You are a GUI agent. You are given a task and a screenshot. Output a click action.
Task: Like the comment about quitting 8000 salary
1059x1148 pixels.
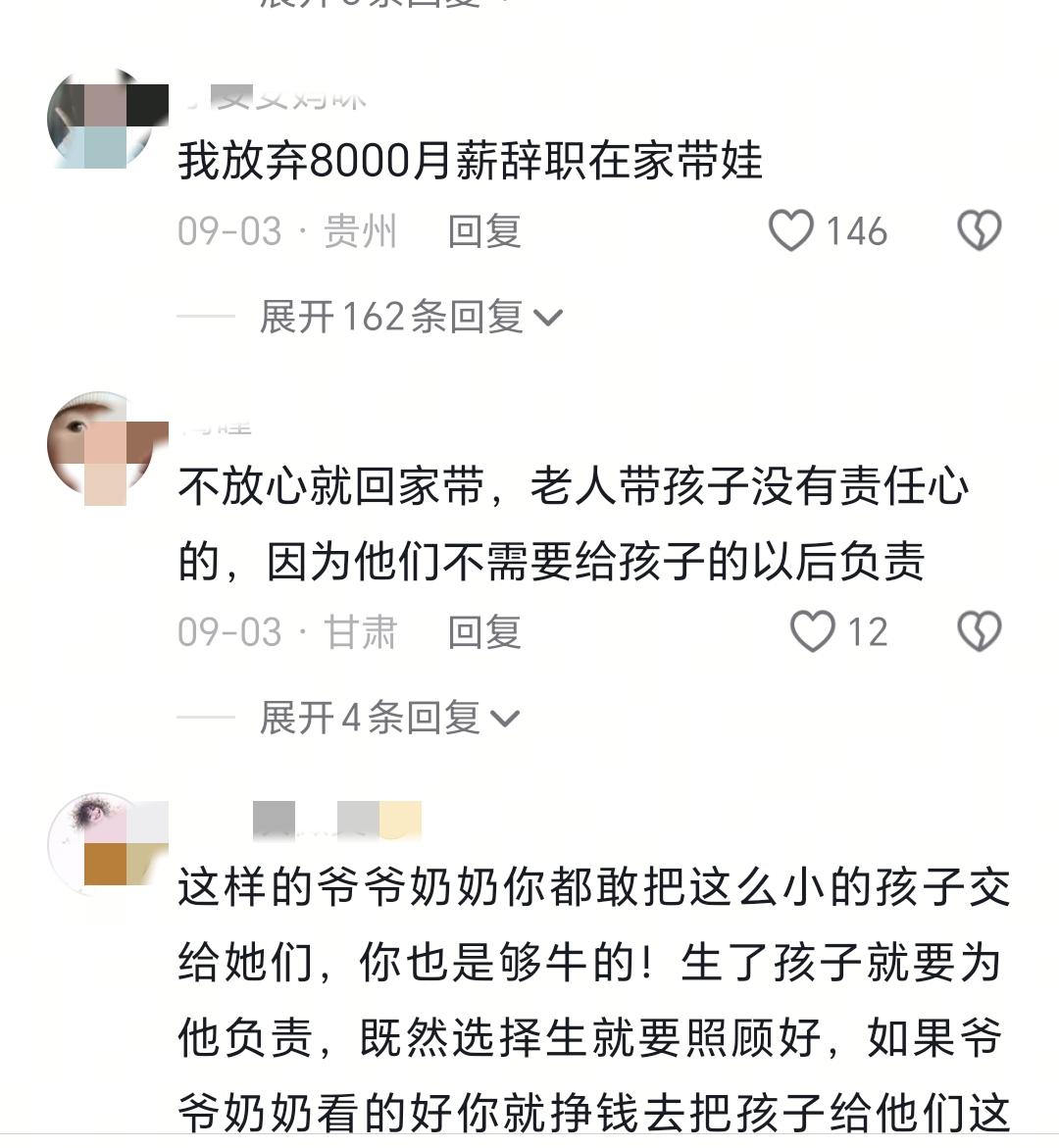tap(790, 232)
